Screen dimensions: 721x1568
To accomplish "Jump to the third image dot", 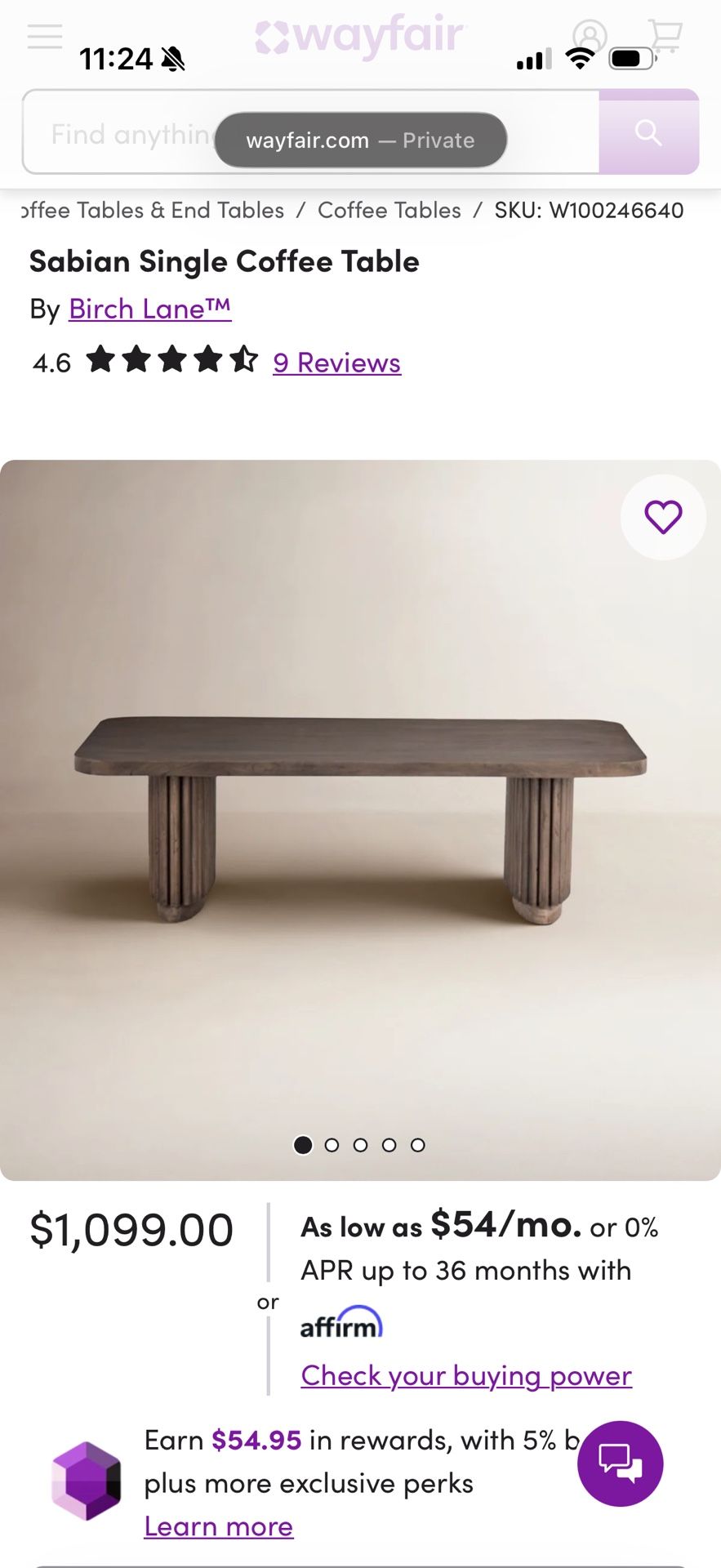I will 360,1145.
